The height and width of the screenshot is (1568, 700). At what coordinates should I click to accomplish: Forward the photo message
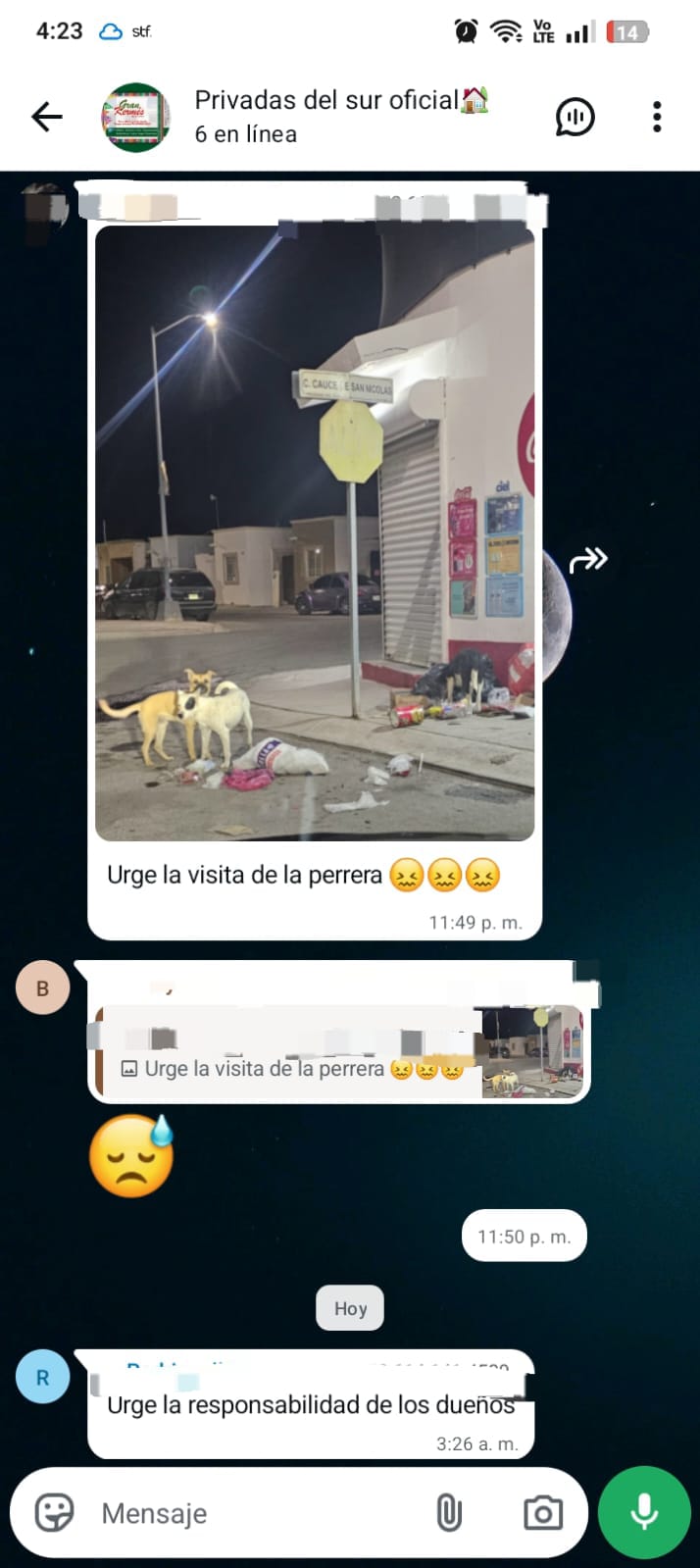coord(588,560)
